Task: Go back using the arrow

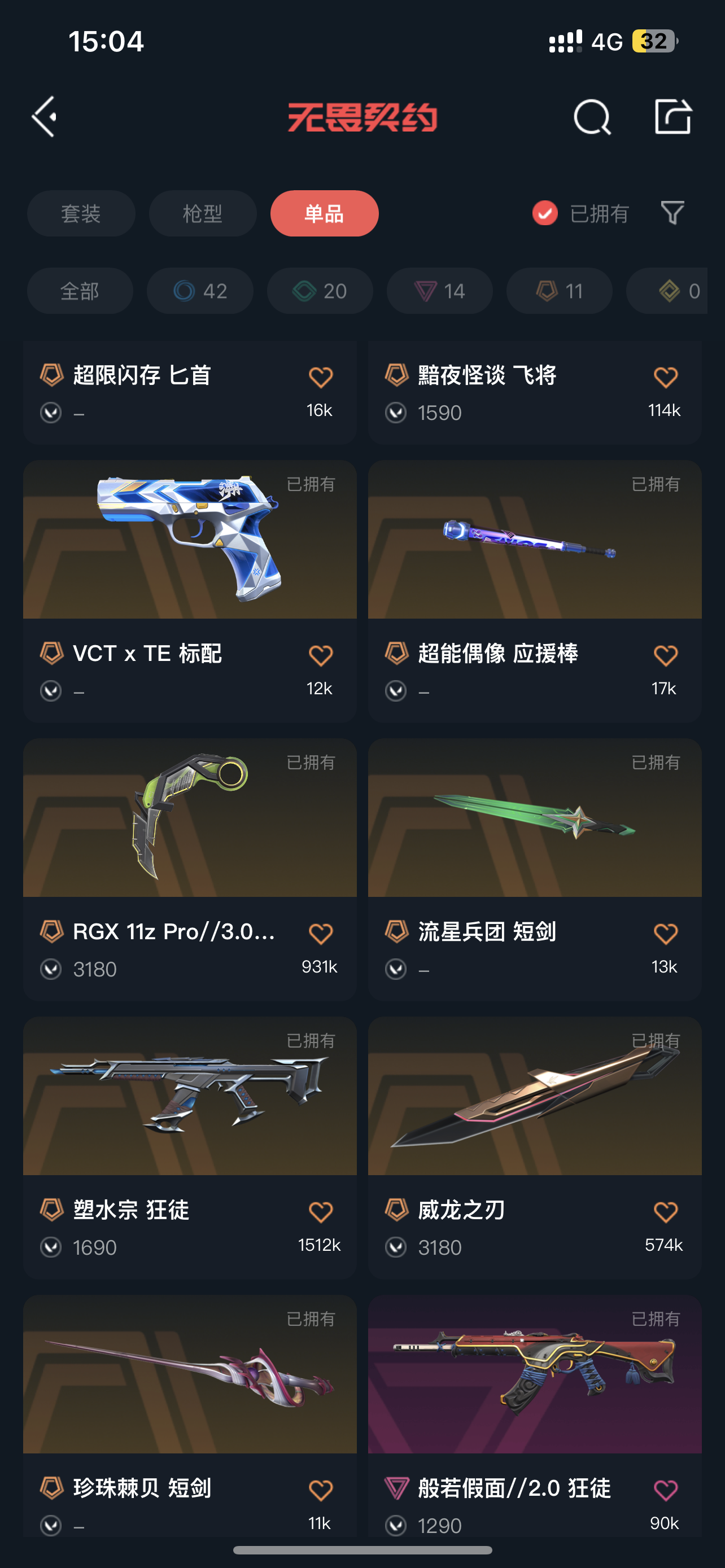Action: 45,116
